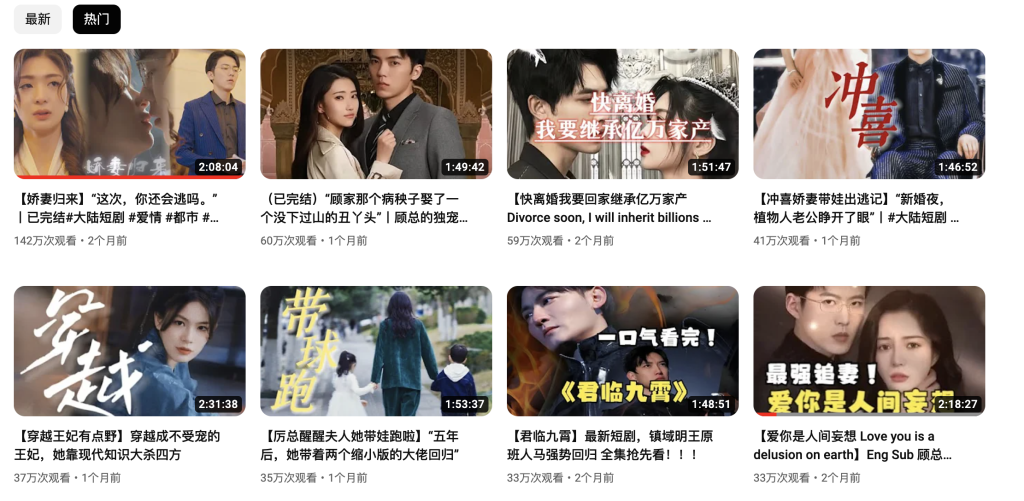Switch to the 最新 filter chip
Viewport: 1024px width, 501px height.
pos(38,19)
